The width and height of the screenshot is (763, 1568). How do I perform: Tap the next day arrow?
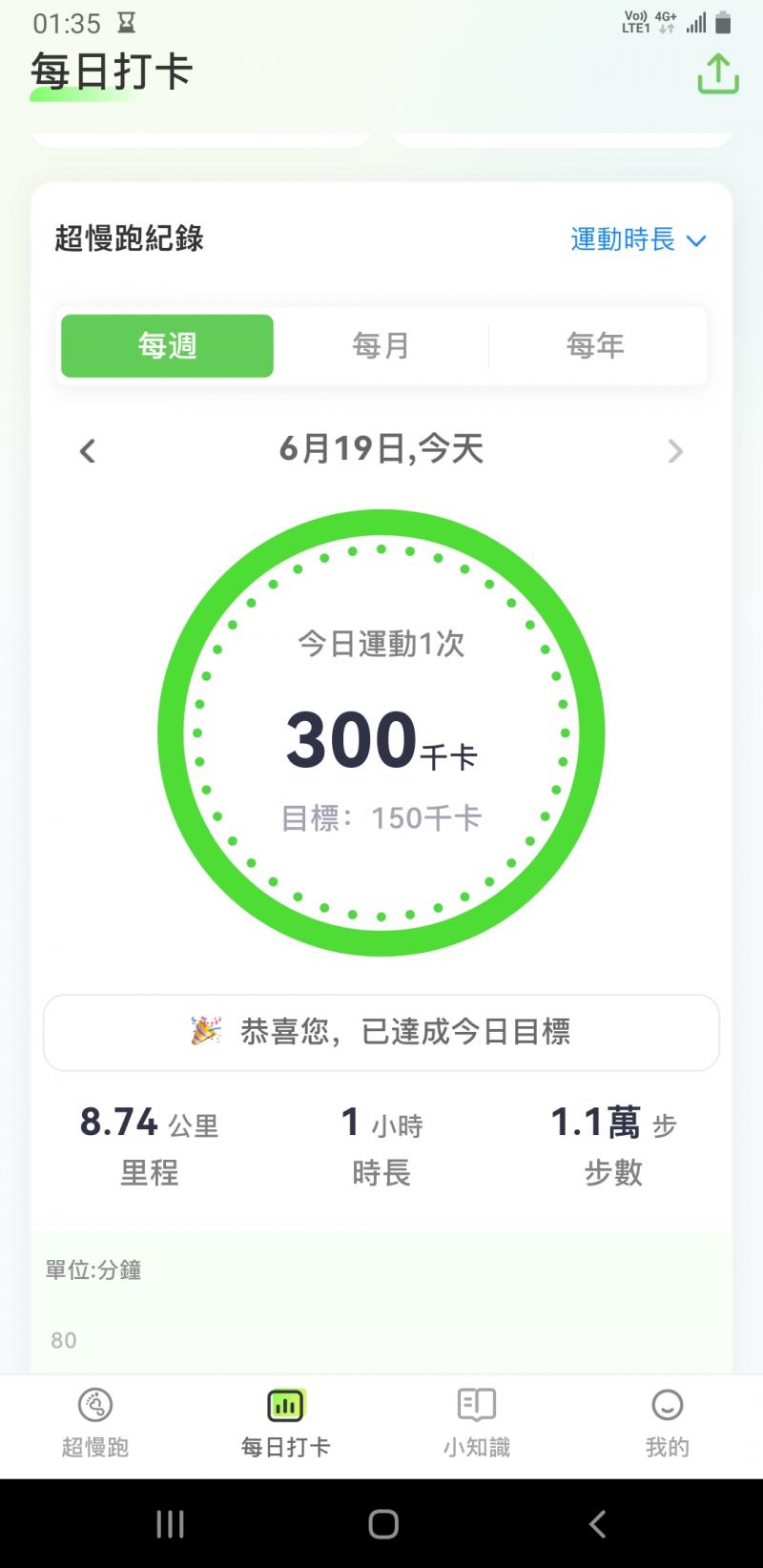pos(675,450)
